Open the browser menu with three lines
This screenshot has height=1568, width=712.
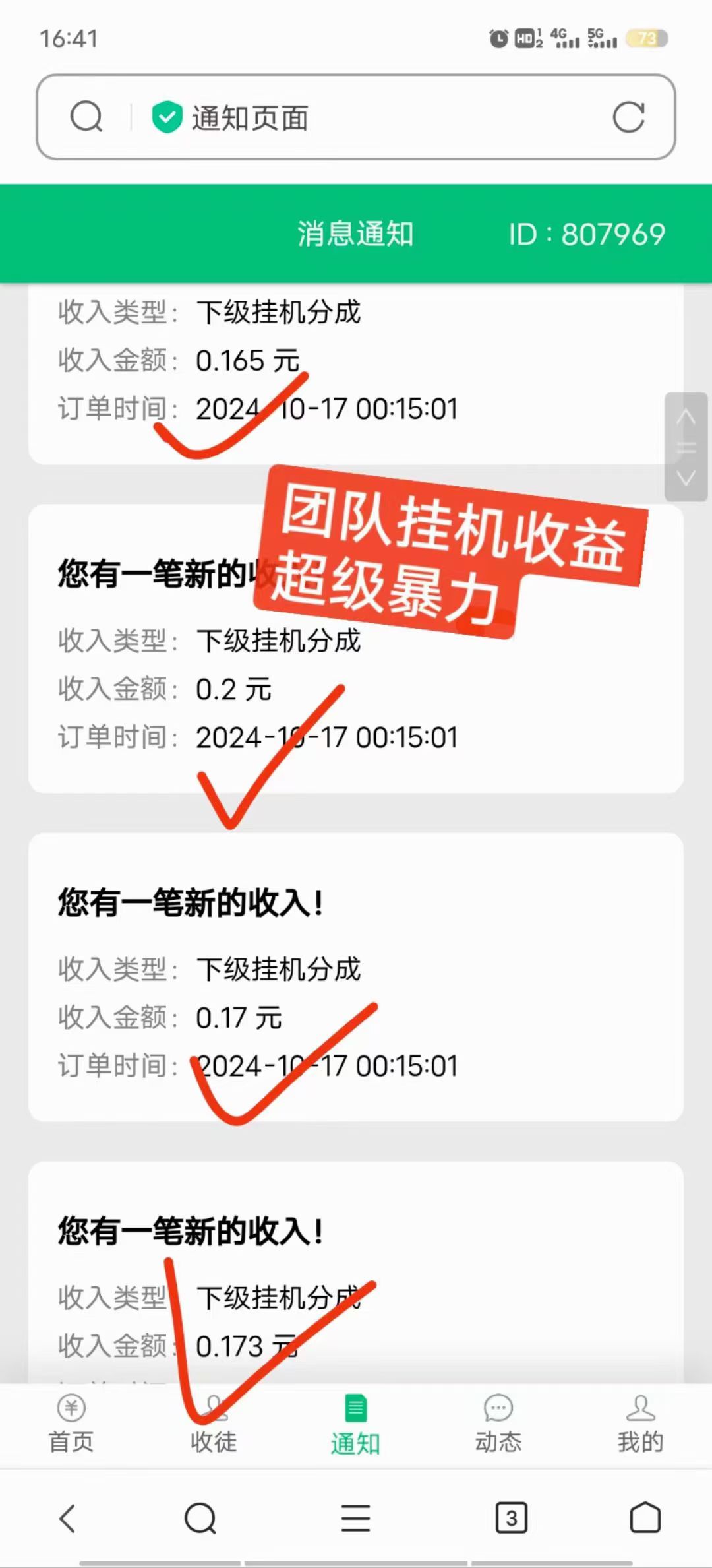[356, 1519]
